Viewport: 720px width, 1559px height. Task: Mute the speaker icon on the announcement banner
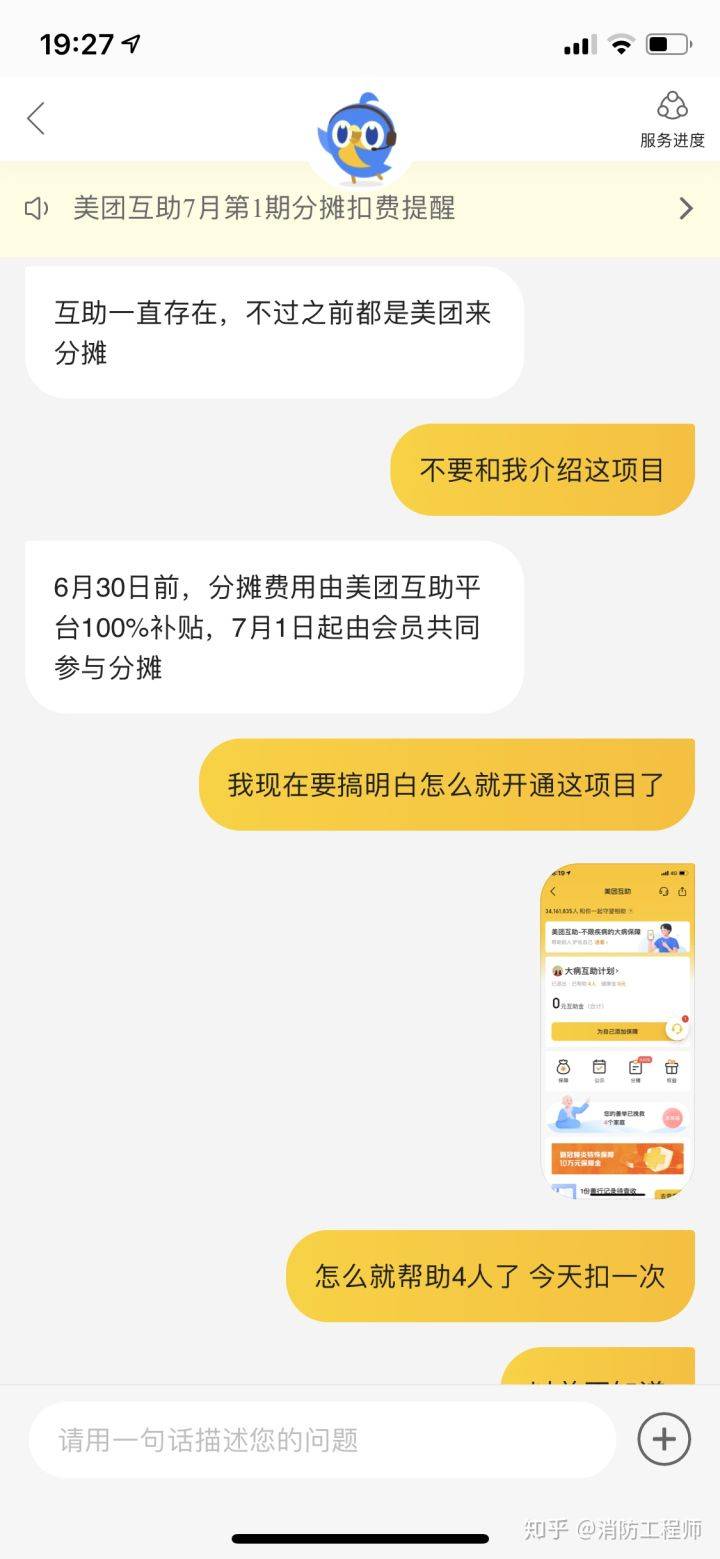(37, 209)
